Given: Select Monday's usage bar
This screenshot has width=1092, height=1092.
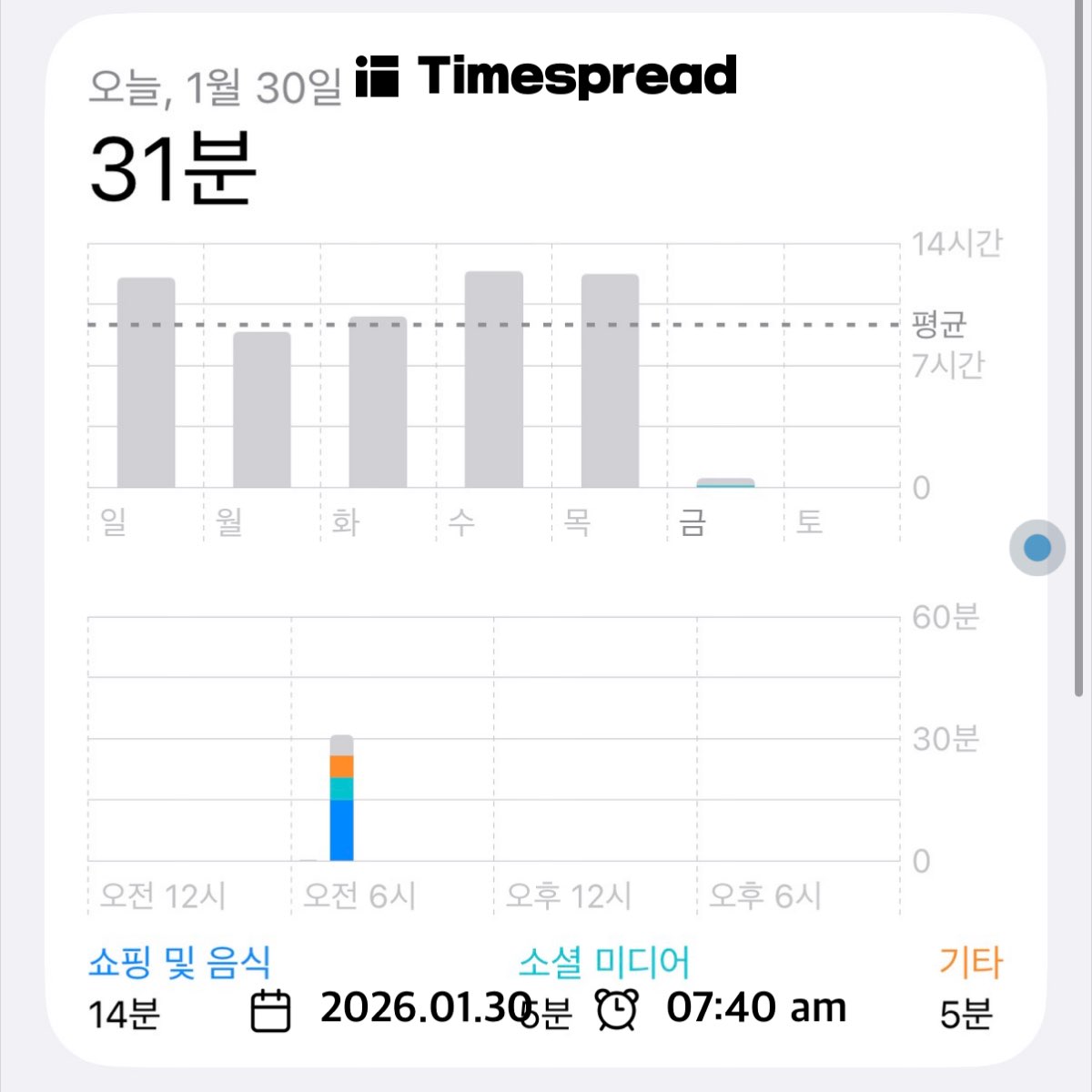Looking at the screenshot, I should click(x=262, y=409).
